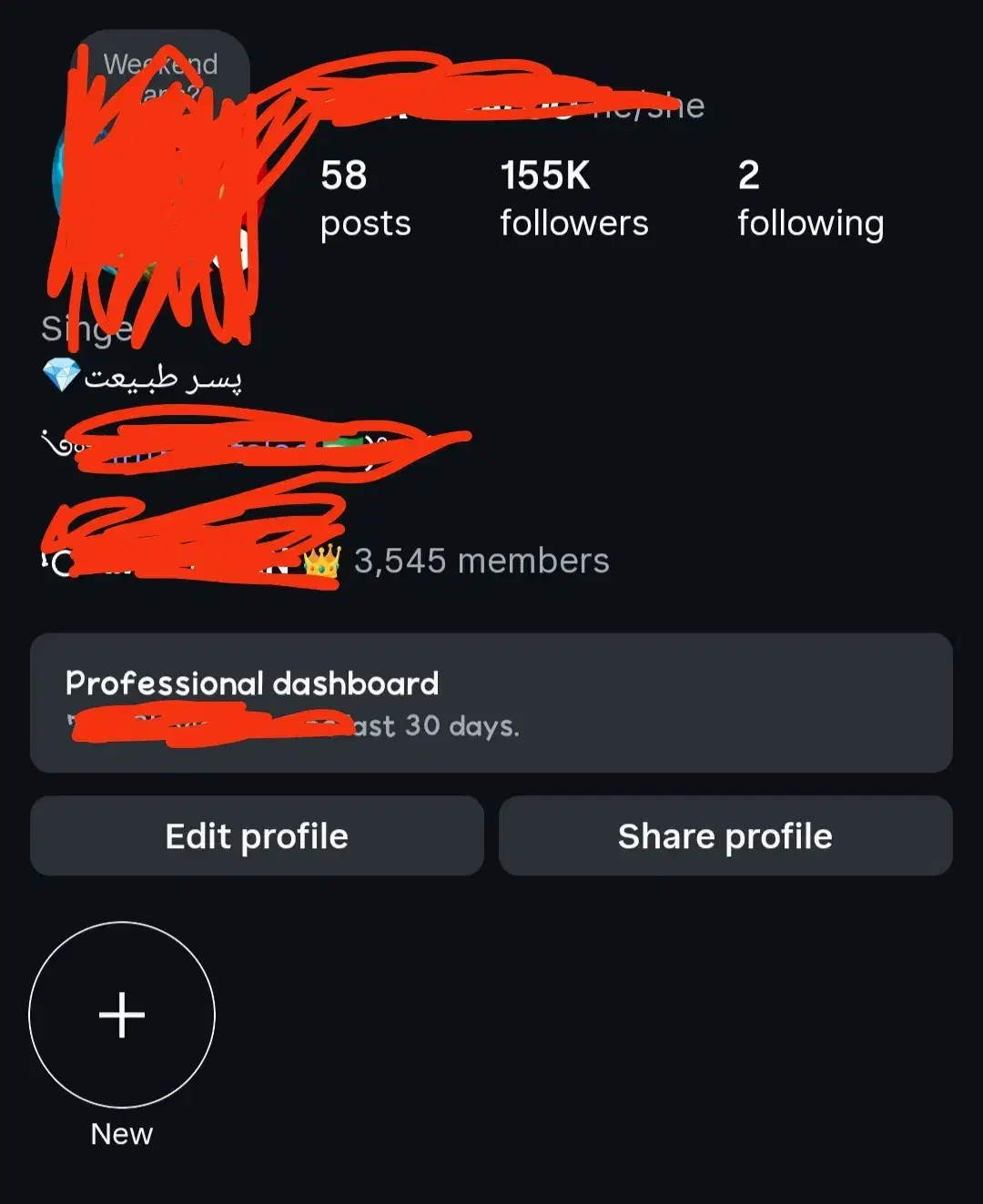
Task: View the 155K followers list
Action: pyautogui.click(x=573, y=199)
